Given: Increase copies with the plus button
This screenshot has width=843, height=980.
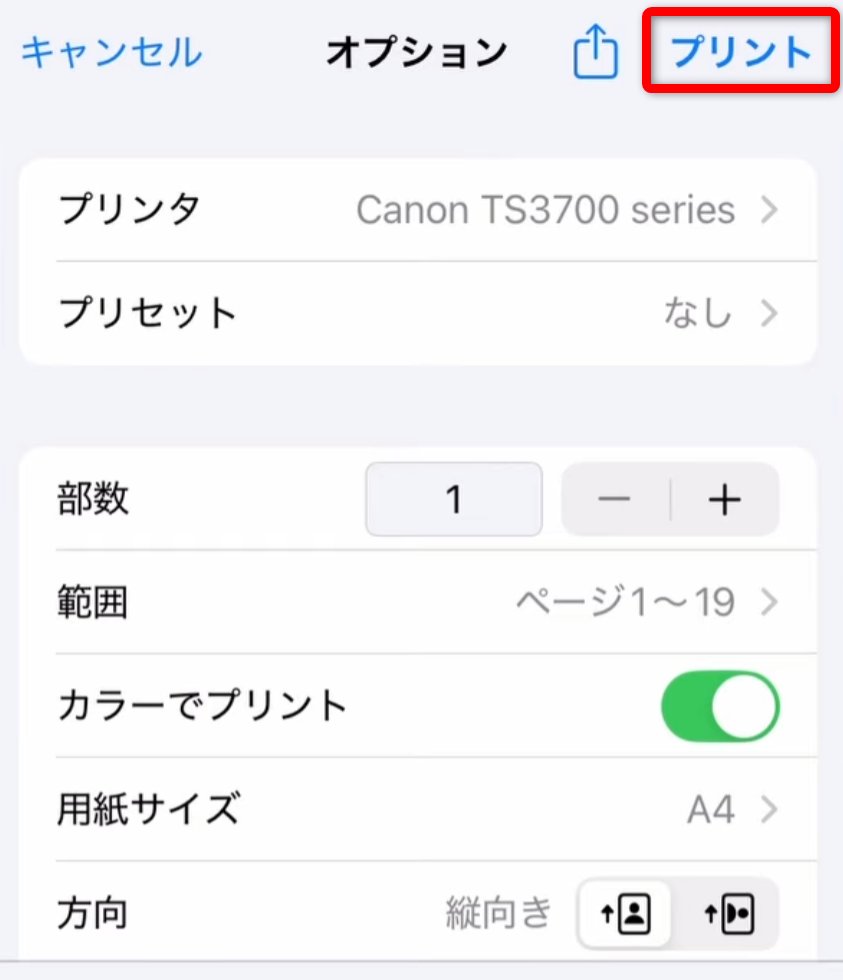Looking at the screenshot, I should [x=724, y=499].
